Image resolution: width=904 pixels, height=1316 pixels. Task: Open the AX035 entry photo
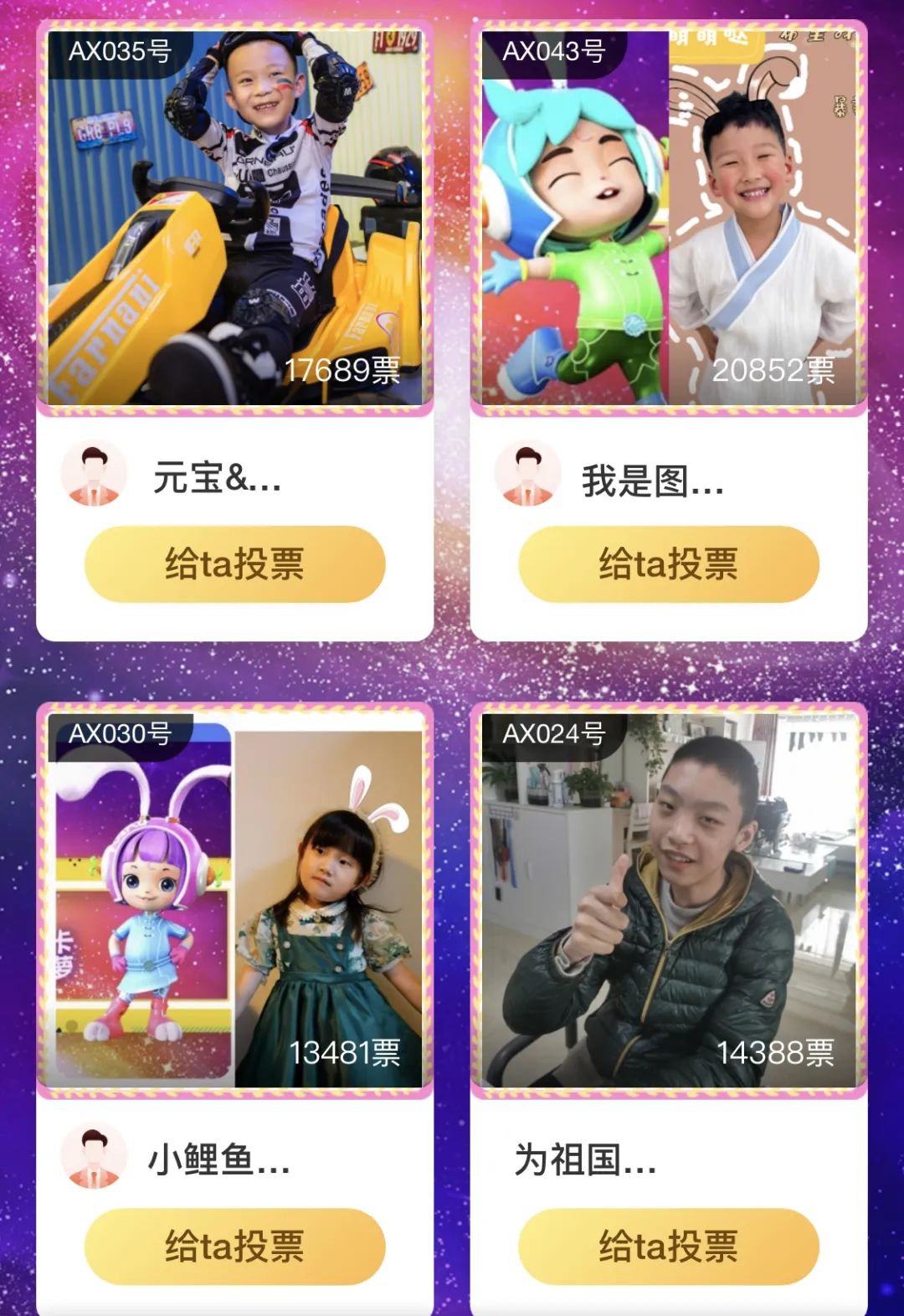(234, 218)
